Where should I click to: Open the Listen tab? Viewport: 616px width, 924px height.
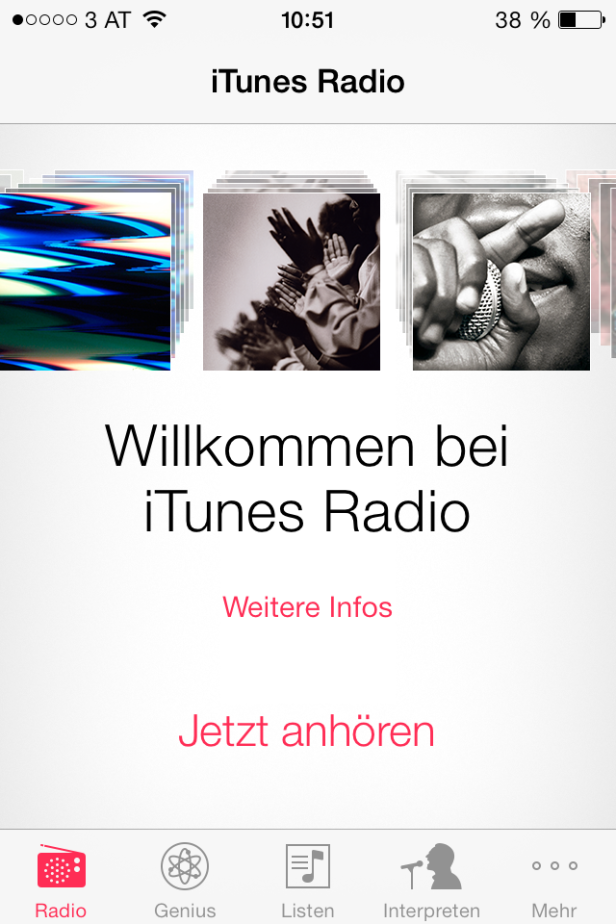[x=307, y=880]
